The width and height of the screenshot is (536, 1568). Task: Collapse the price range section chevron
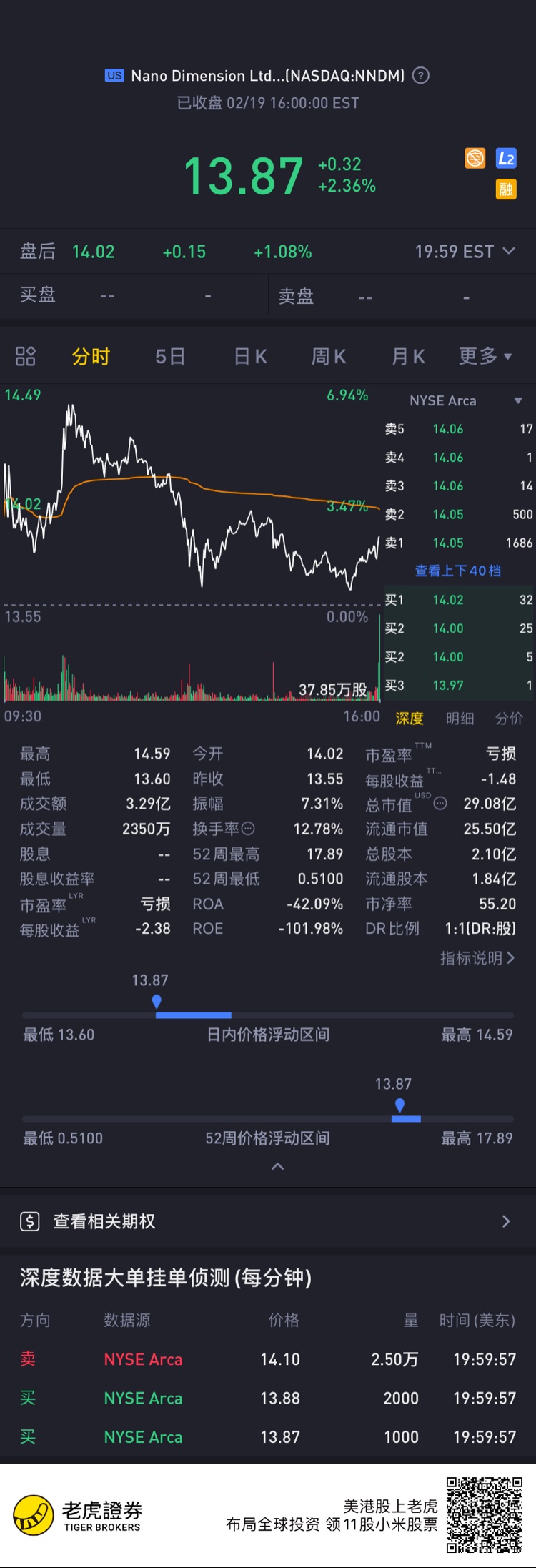click(278, 1166)
